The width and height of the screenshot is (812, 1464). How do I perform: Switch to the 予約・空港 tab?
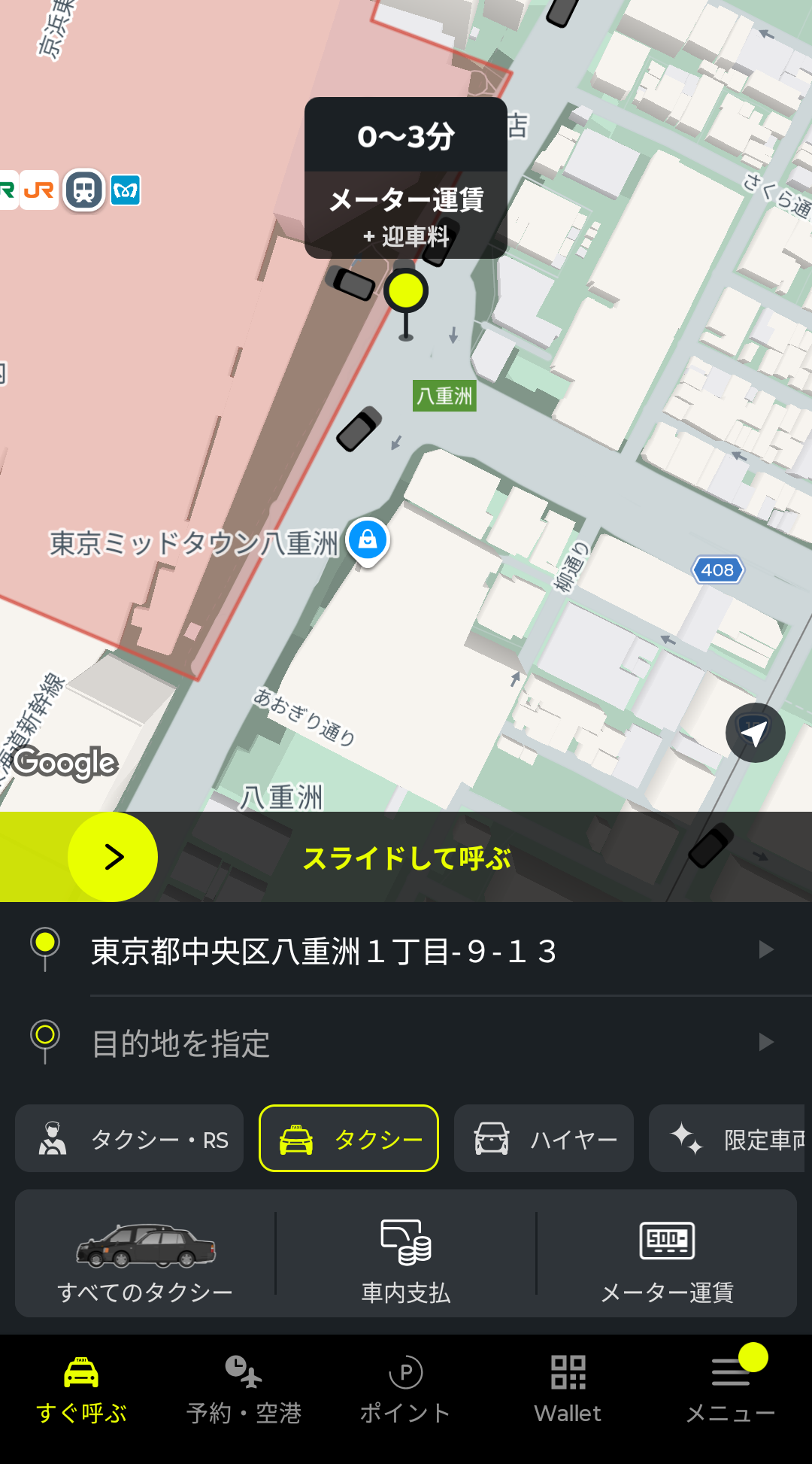coord(244,1390)
